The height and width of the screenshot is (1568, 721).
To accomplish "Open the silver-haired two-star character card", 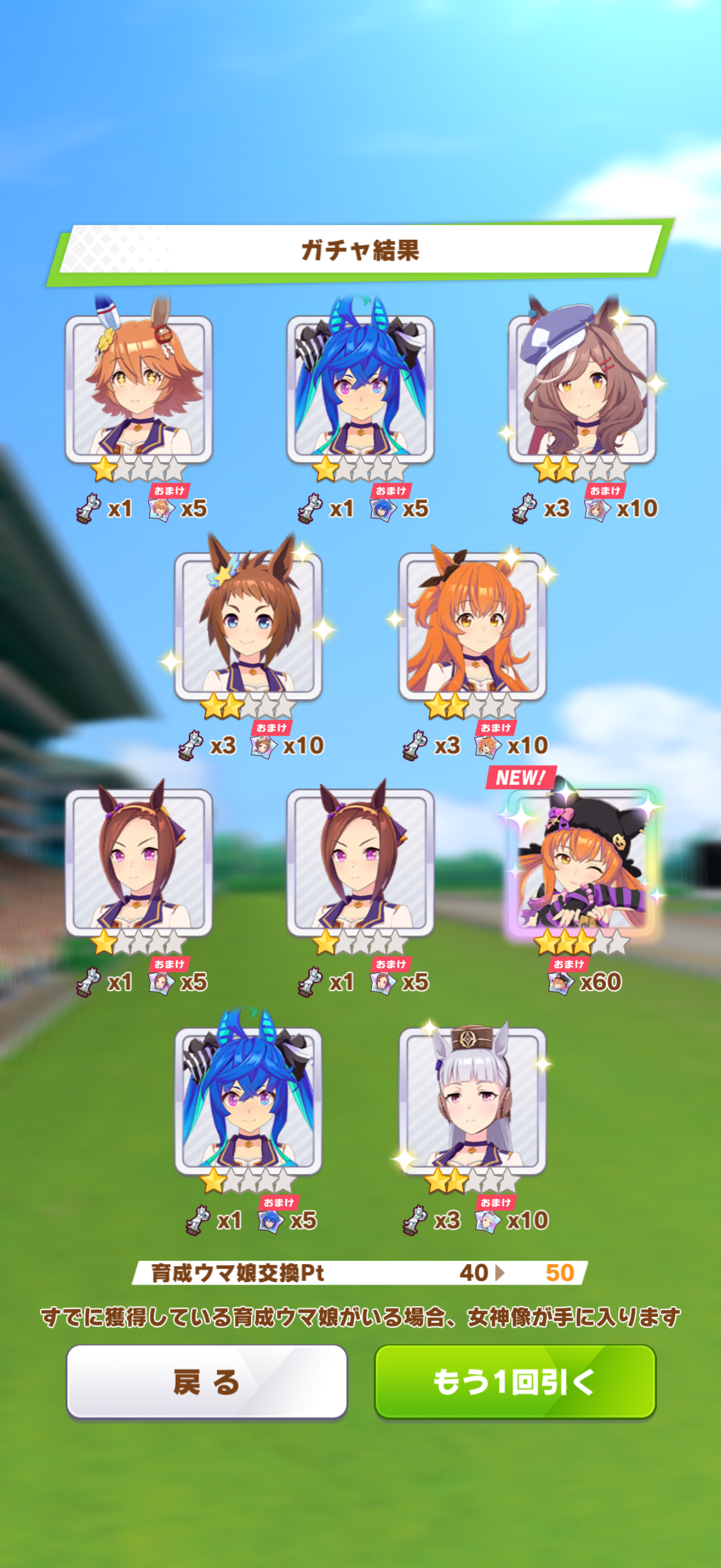I will pos(472,1100).
